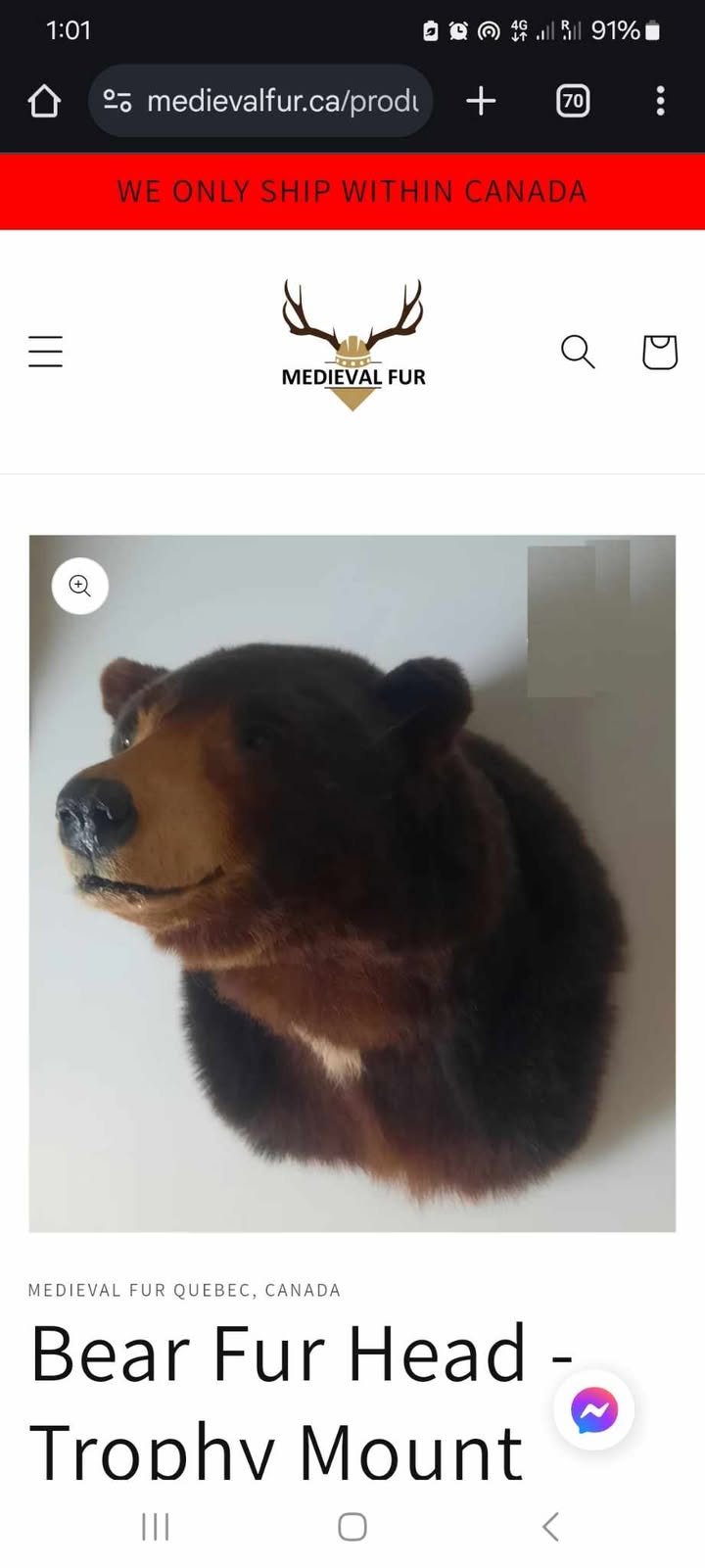
Task: Open the site hamburger menu
Action: coord(45,352)
